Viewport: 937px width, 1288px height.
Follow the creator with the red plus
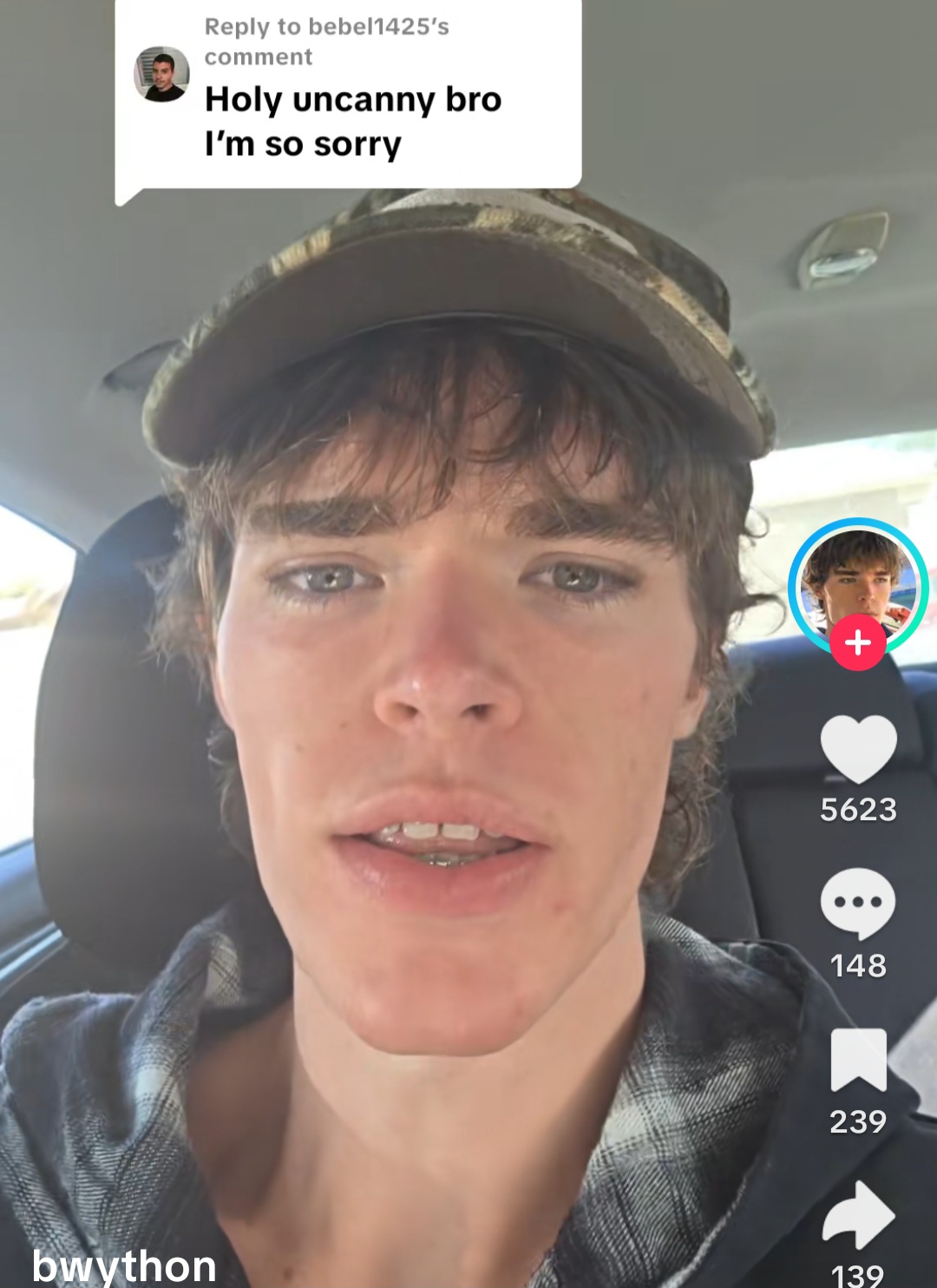[857, 643]
